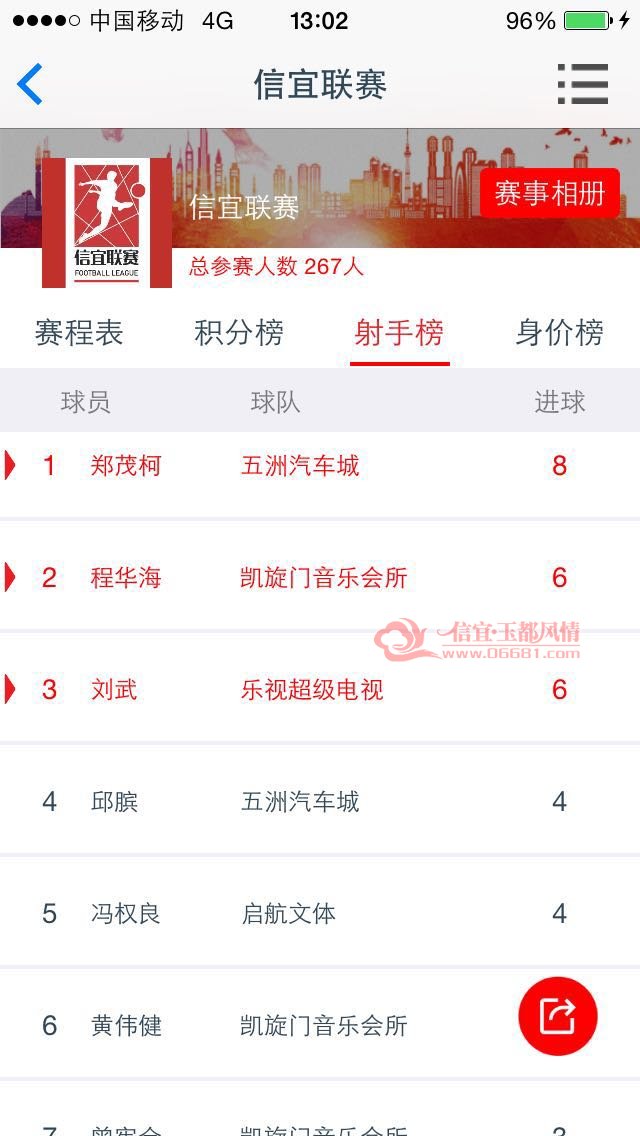640x1136 pixels.
Task: Open the 赛事相册 album button
Action: (550, 193)
